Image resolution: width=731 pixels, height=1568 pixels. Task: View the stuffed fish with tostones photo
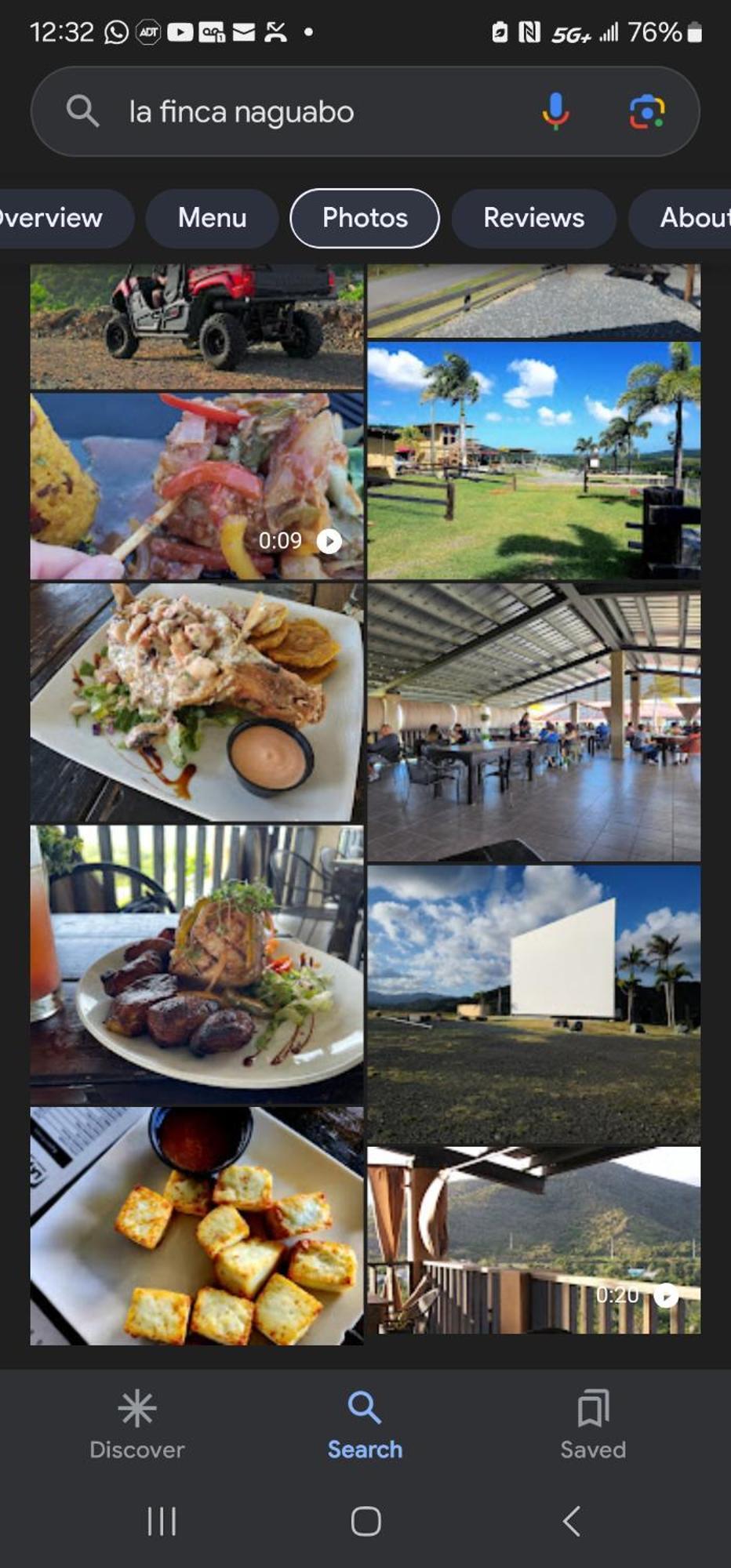coord(196,702)
